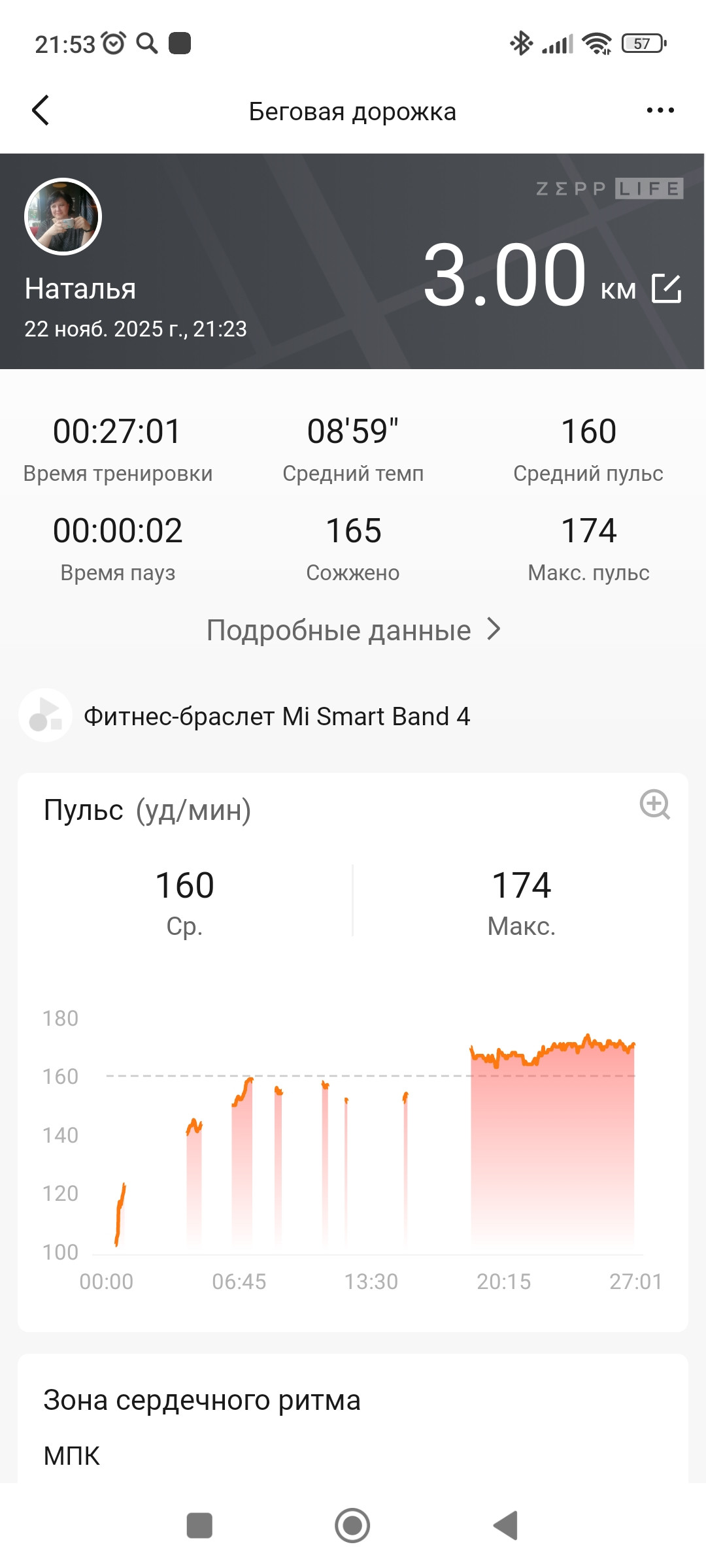Open Подробные данные details
Viewport: 706px width, 1568px height.
[x=353, y=630]
